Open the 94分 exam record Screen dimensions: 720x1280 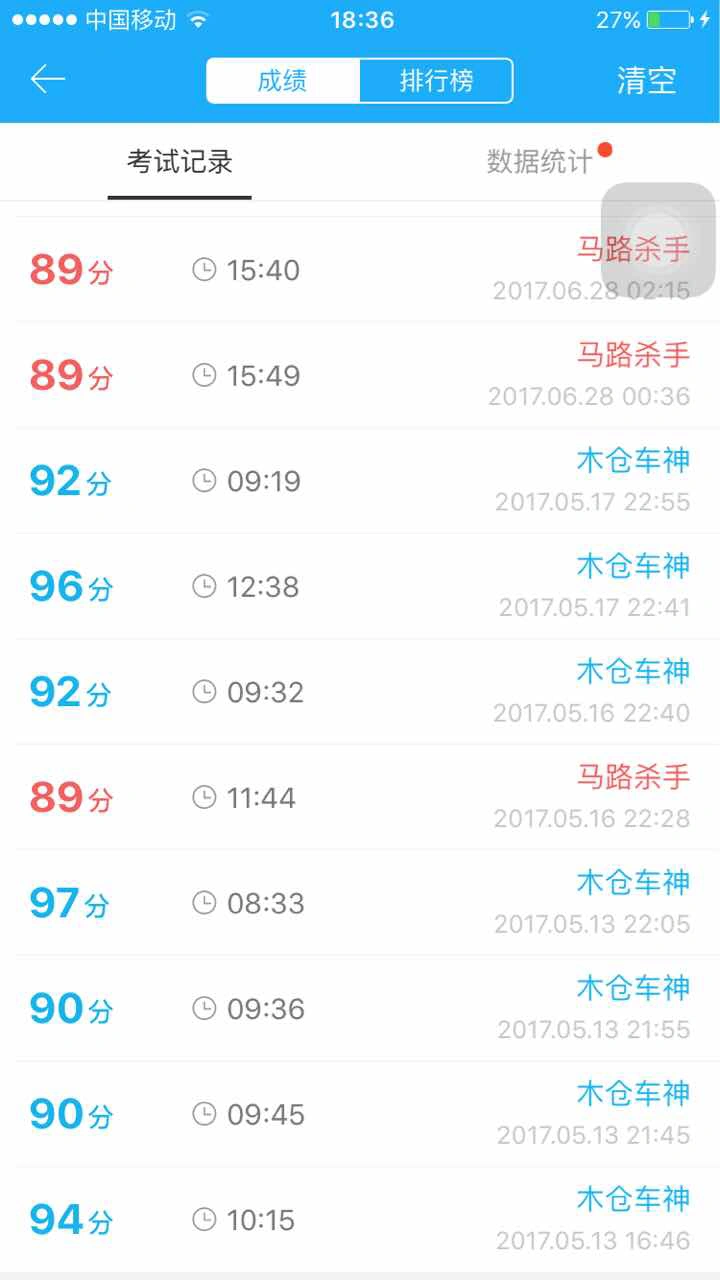tap(360, 1219)
